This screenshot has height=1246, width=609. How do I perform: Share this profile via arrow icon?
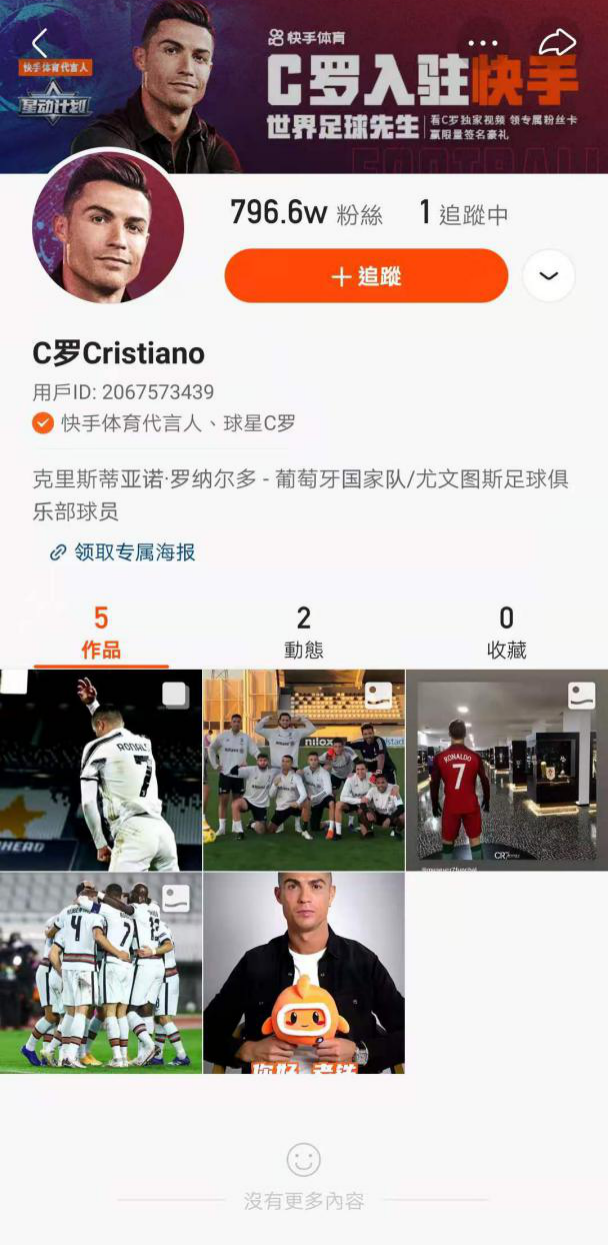pyautogui.click(x=557, y=42)
